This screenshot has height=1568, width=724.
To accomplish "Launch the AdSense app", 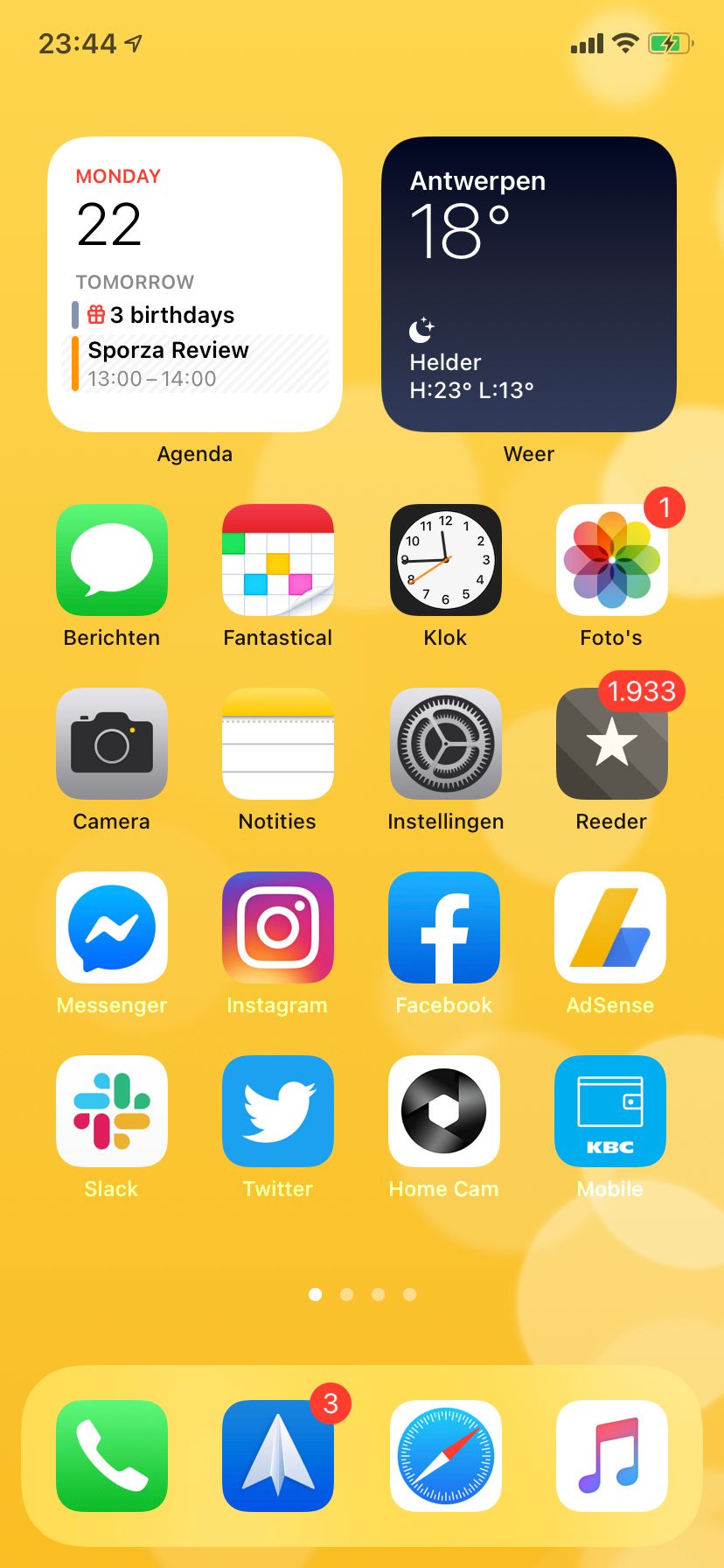I will pyautogui.click(x=609, y=927).
